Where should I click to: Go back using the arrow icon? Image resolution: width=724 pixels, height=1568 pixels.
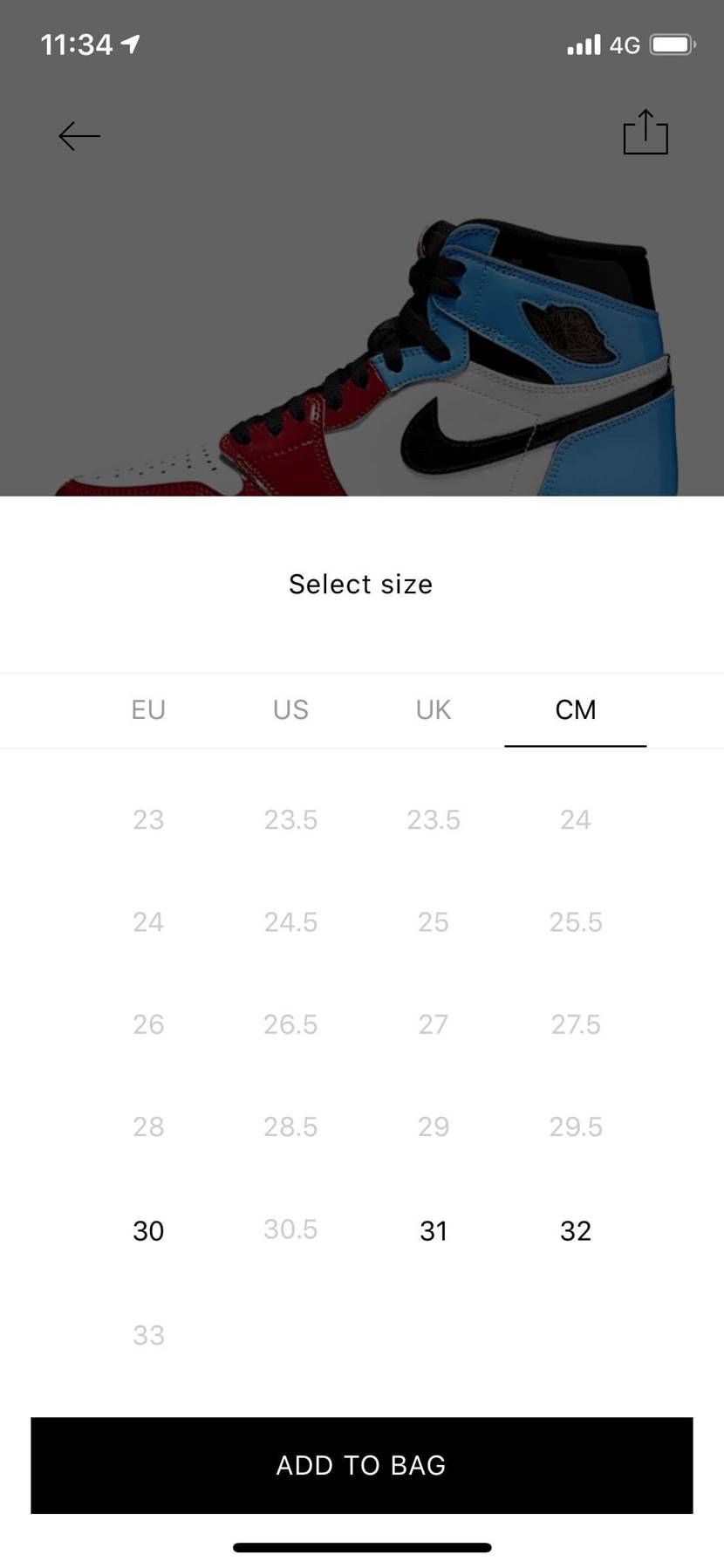coord(79,136)
